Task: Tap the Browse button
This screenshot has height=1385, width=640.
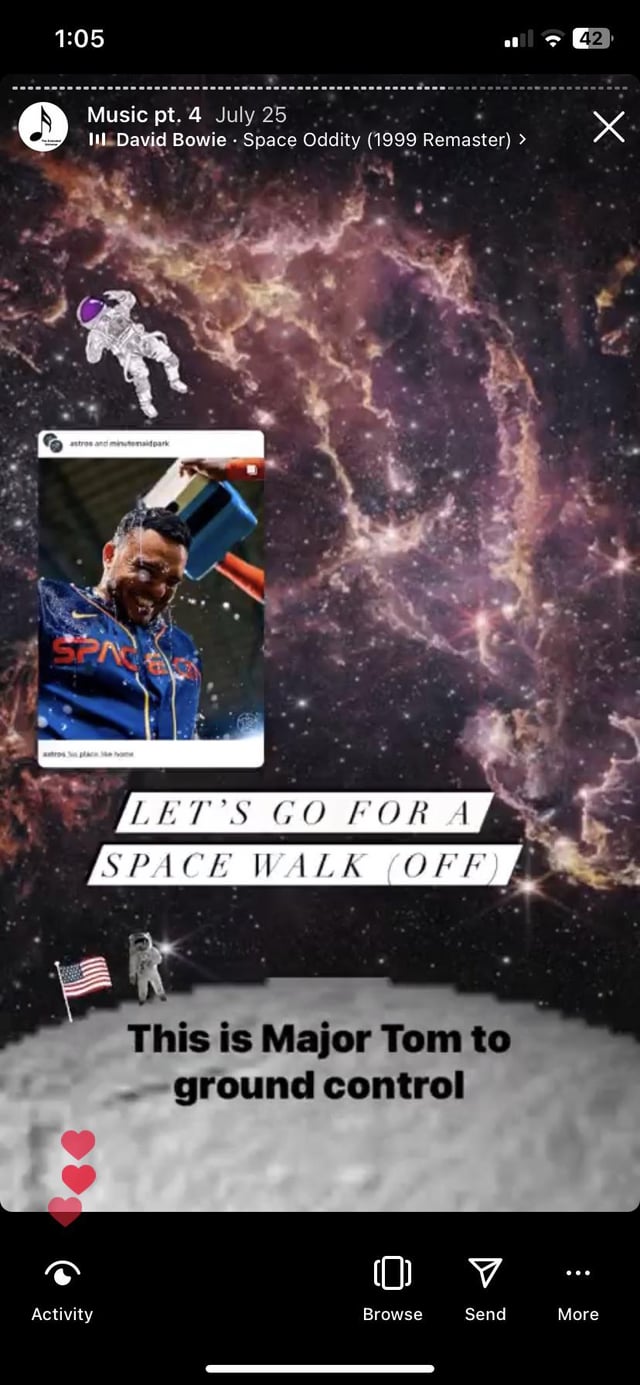Action: (x=392, y=1288)
